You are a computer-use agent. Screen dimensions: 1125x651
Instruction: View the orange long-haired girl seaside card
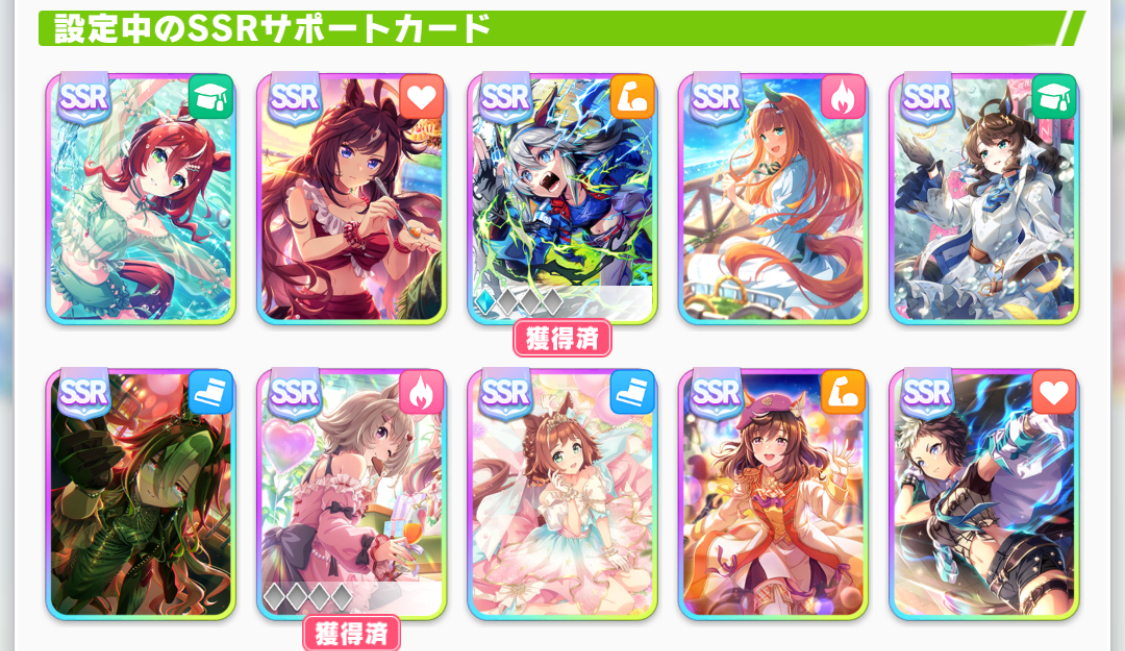(x=773, y=199)
